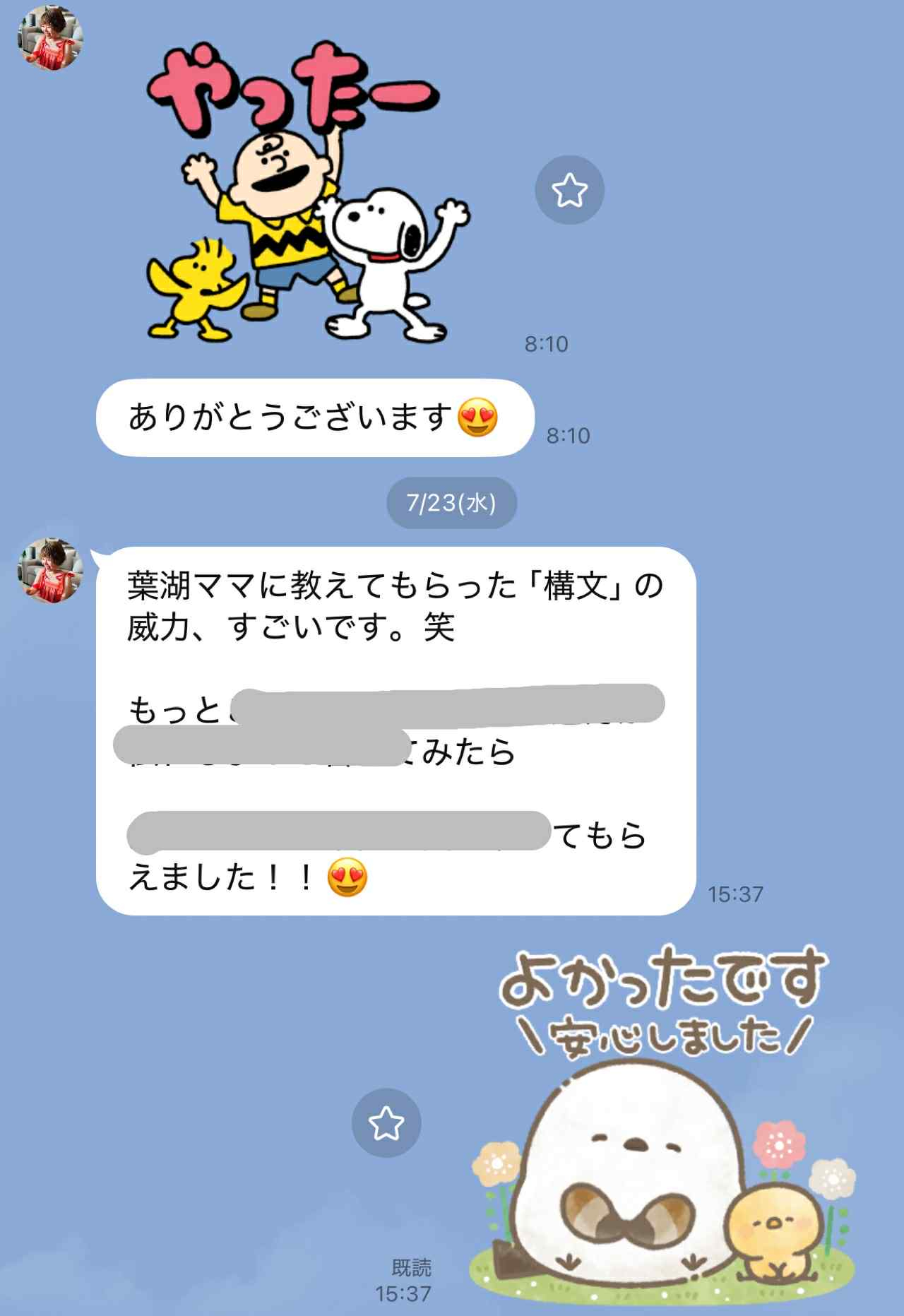Open the よかったです 安心しました sticker
The height and width of the screenshot is (1316, 904).
[662, 1123]
